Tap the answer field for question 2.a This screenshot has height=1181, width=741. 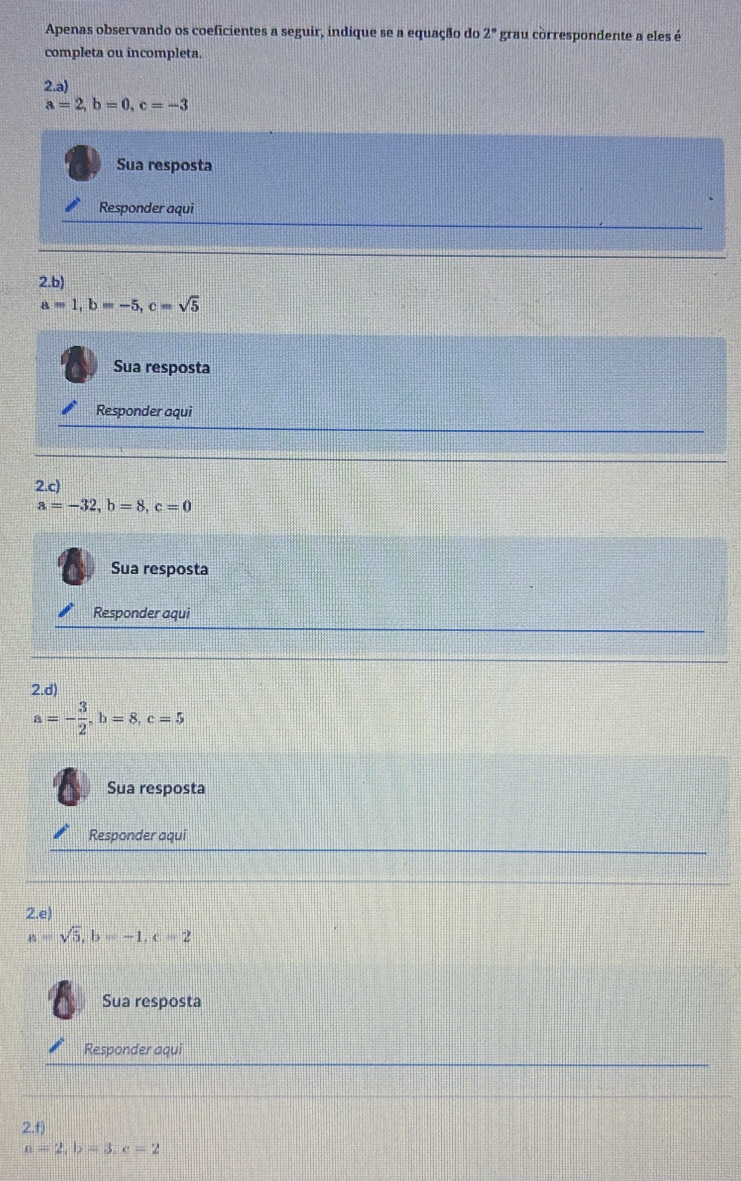(380, 209)
